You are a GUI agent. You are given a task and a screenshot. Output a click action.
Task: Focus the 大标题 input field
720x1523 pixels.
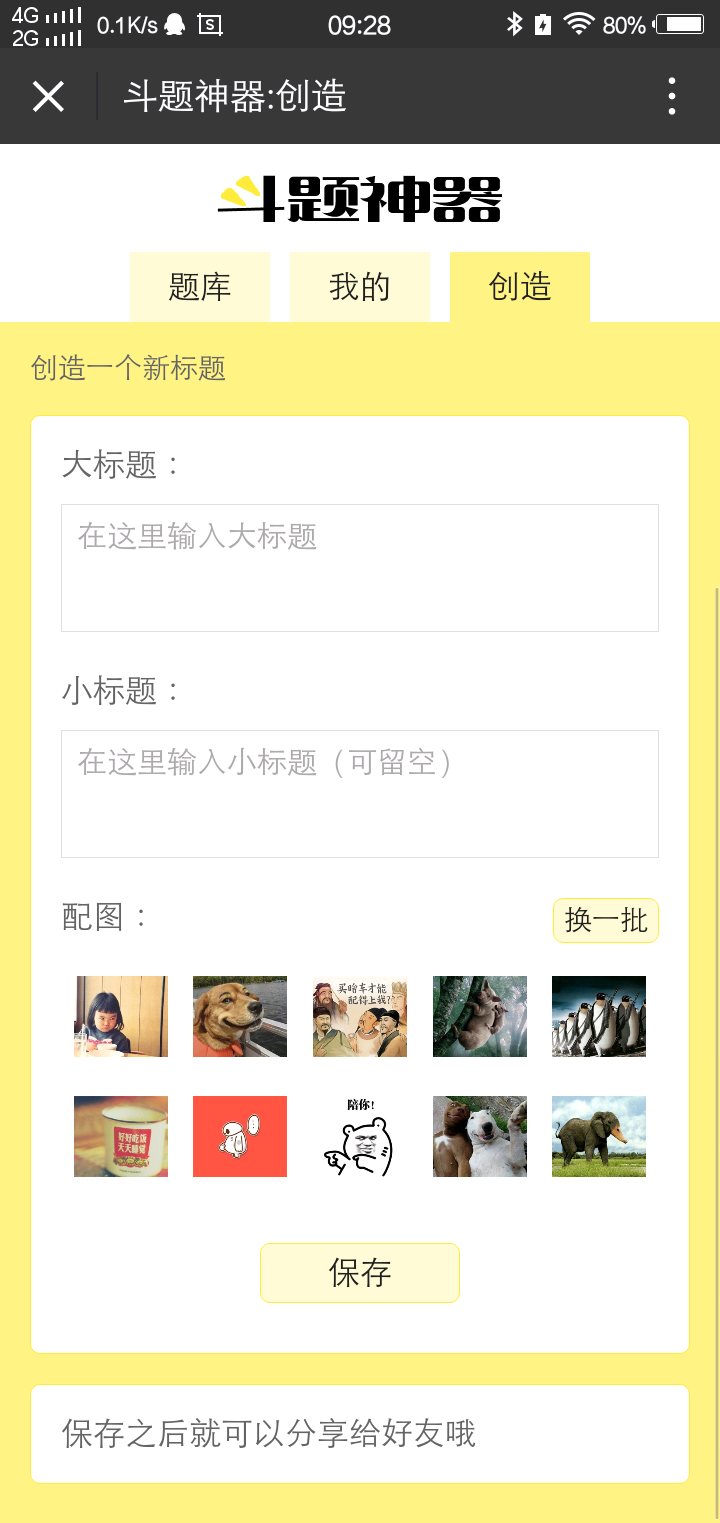coord(360,568)
